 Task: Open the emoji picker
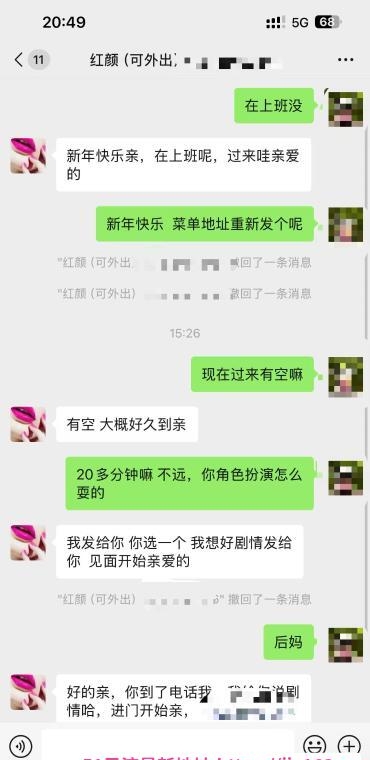tap(315, 745)
